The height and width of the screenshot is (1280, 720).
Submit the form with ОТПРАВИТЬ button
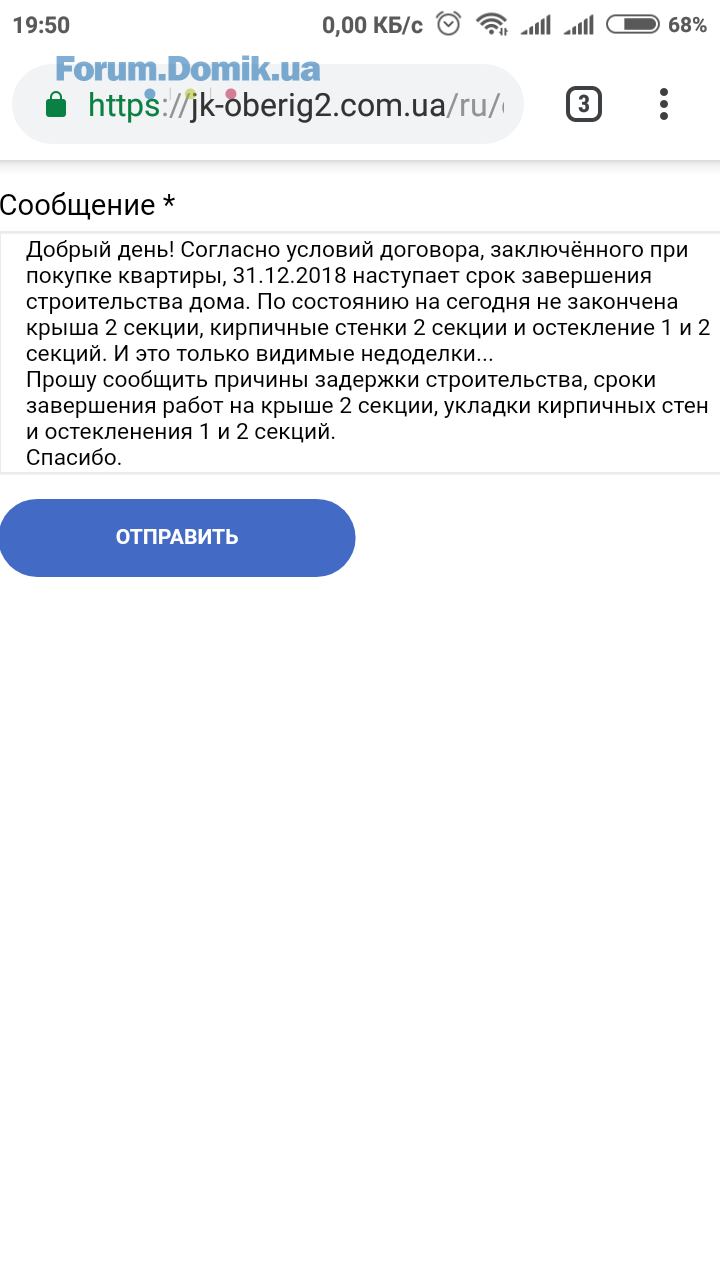[x=177, y=537]
